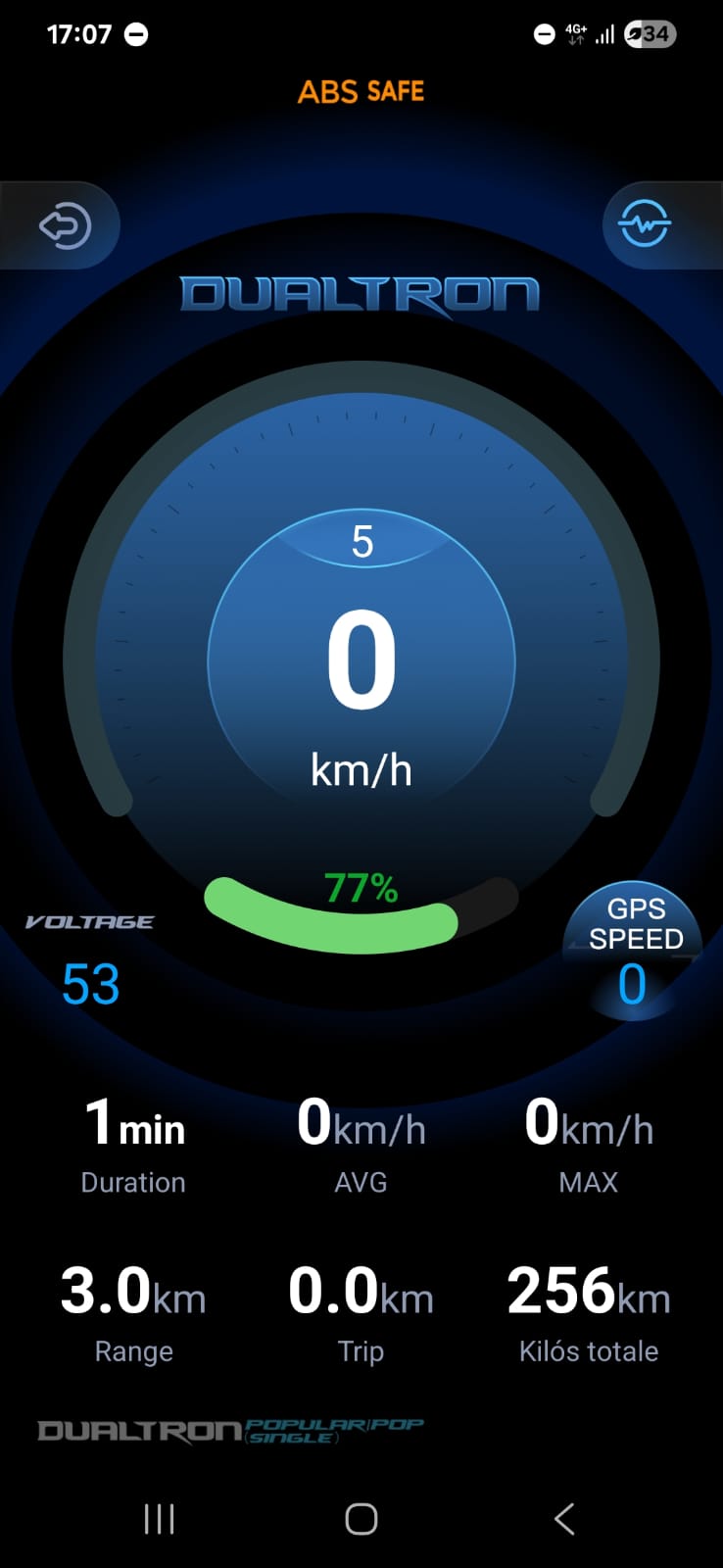Viewport: 723px width, 1568px height.
Task: Tap the exit/disconnect icon
Action: [x=65, y=225]
